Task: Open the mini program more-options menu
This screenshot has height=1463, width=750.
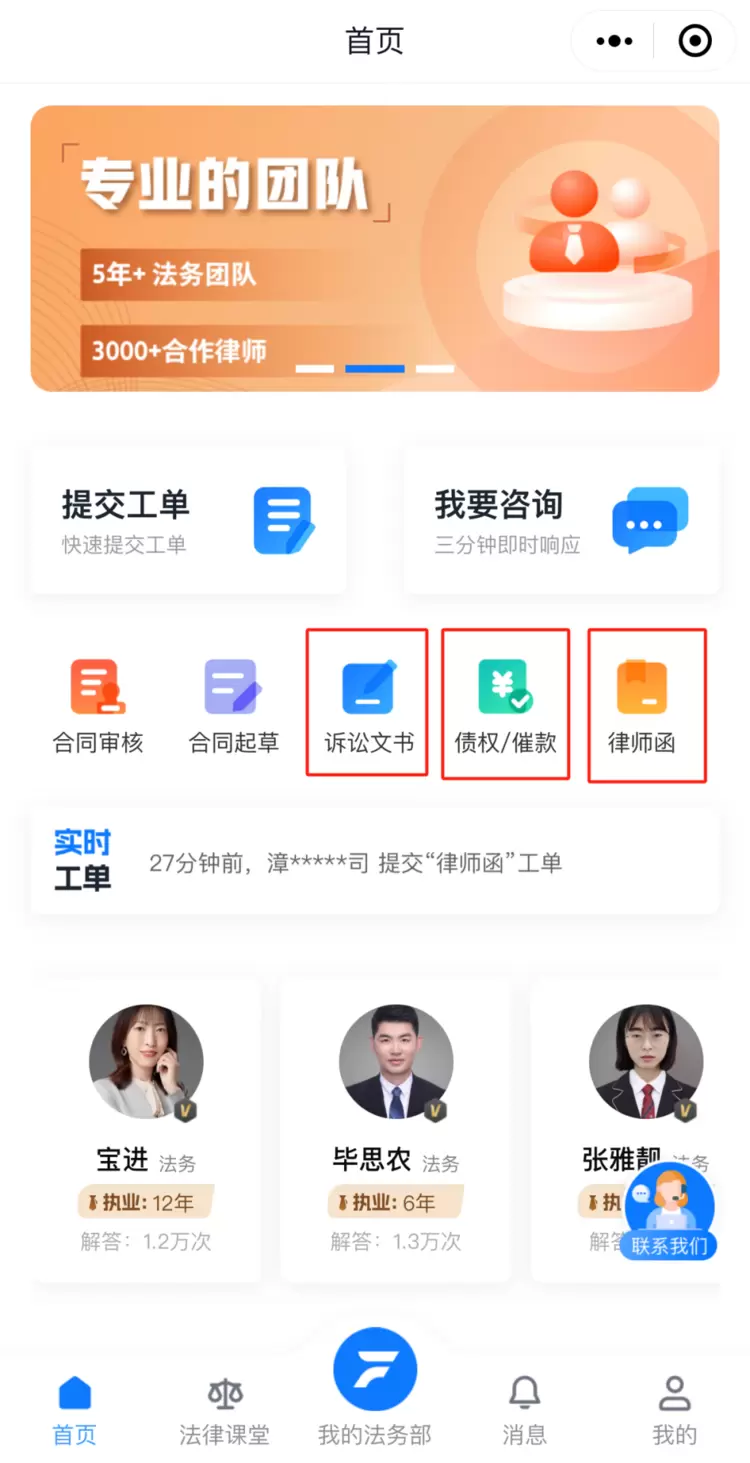Action: click(x=614, y=41)
